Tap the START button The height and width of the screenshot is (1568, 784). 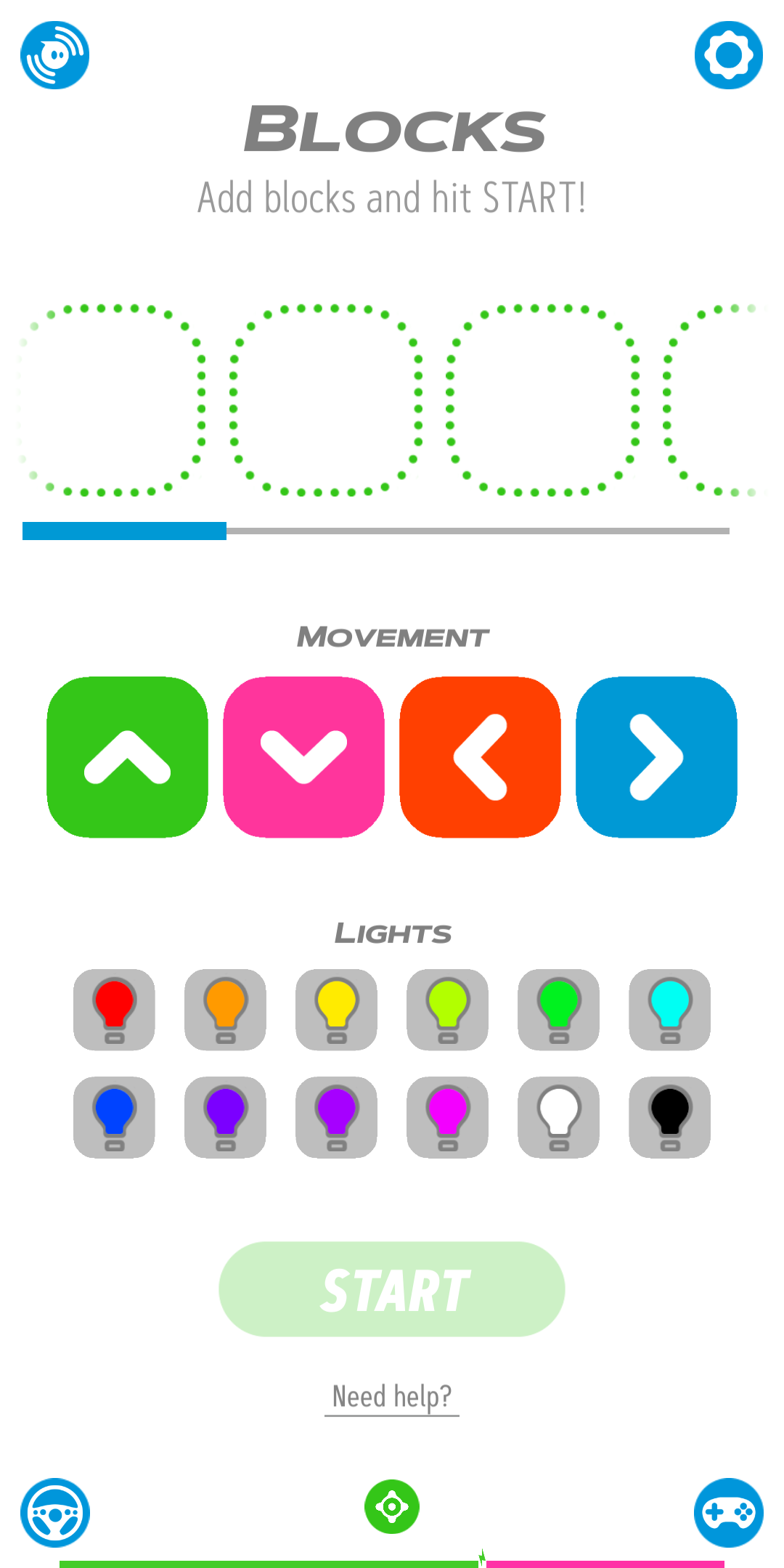392,1289
